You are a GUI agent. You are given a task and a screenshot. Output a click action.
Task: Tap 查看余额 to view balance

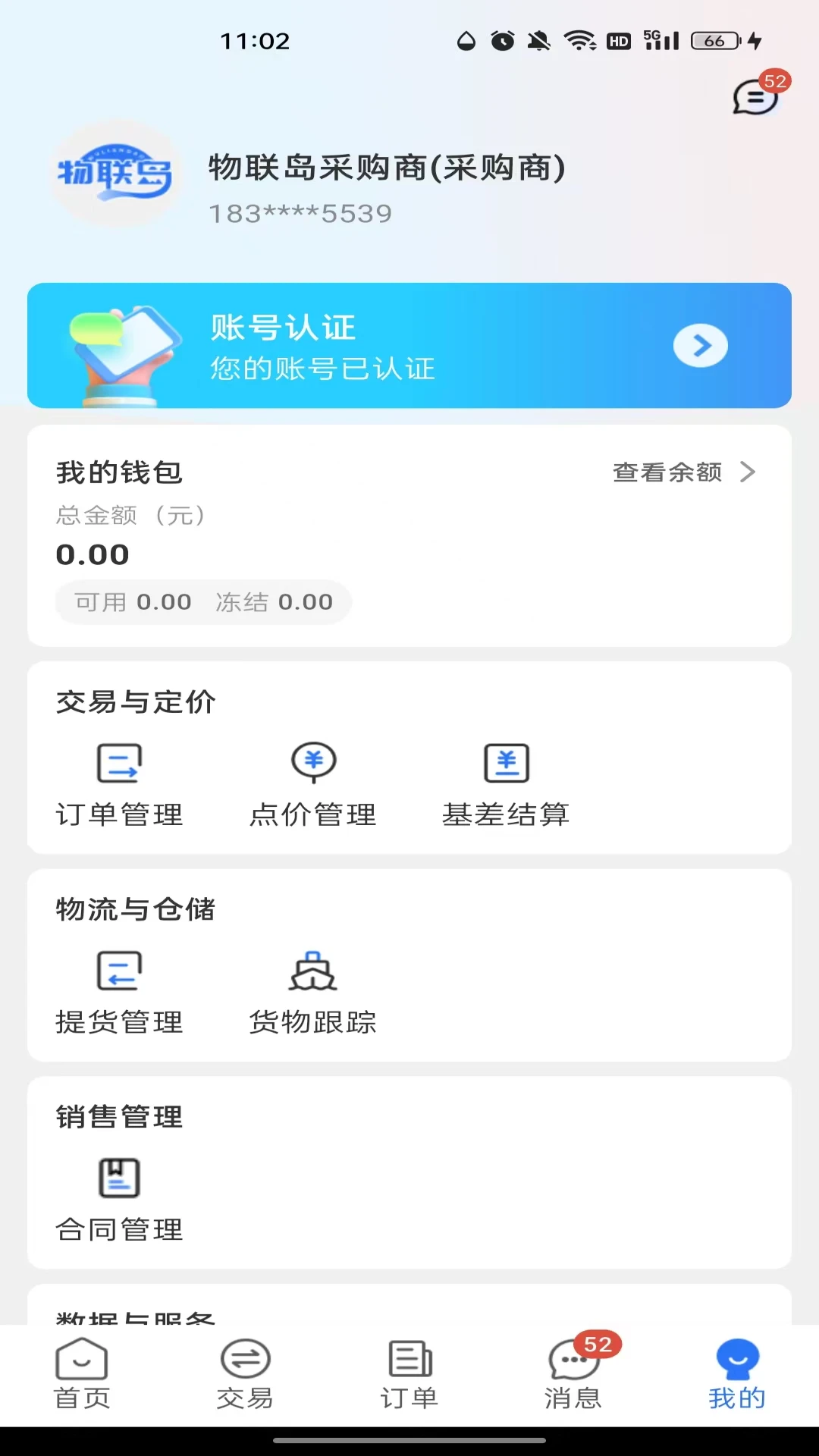tap(667, 472)
